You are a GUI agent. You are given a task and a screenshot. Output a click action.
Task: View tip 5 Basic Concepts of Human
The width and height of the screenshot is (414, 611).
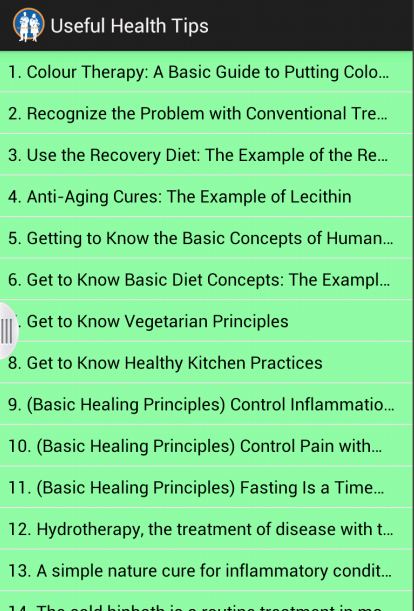pos(207,238)
